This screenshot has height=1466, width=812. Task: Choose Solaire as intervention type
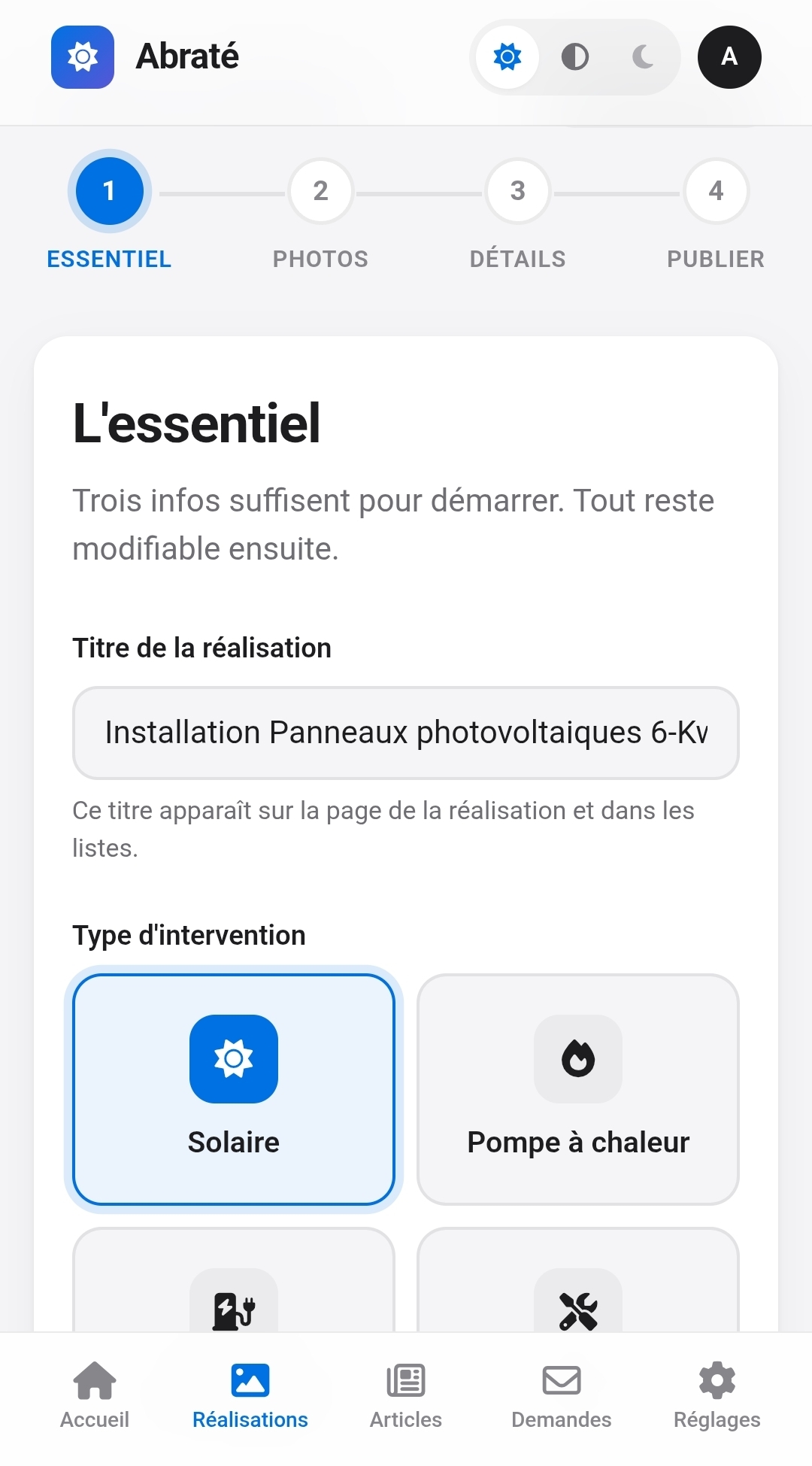pyautogui.click(x=234, y=1089)
